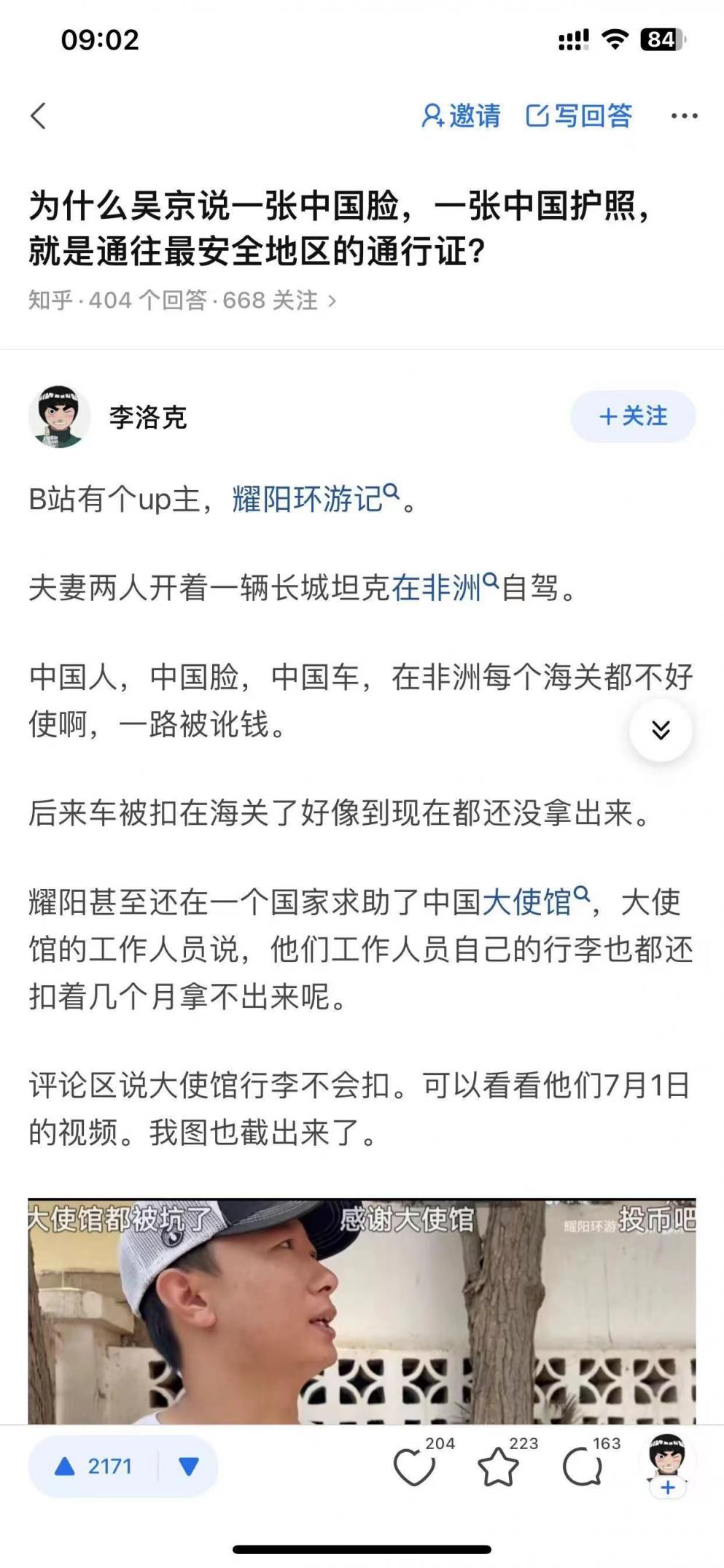Downvote this answer

point(189,1467)
